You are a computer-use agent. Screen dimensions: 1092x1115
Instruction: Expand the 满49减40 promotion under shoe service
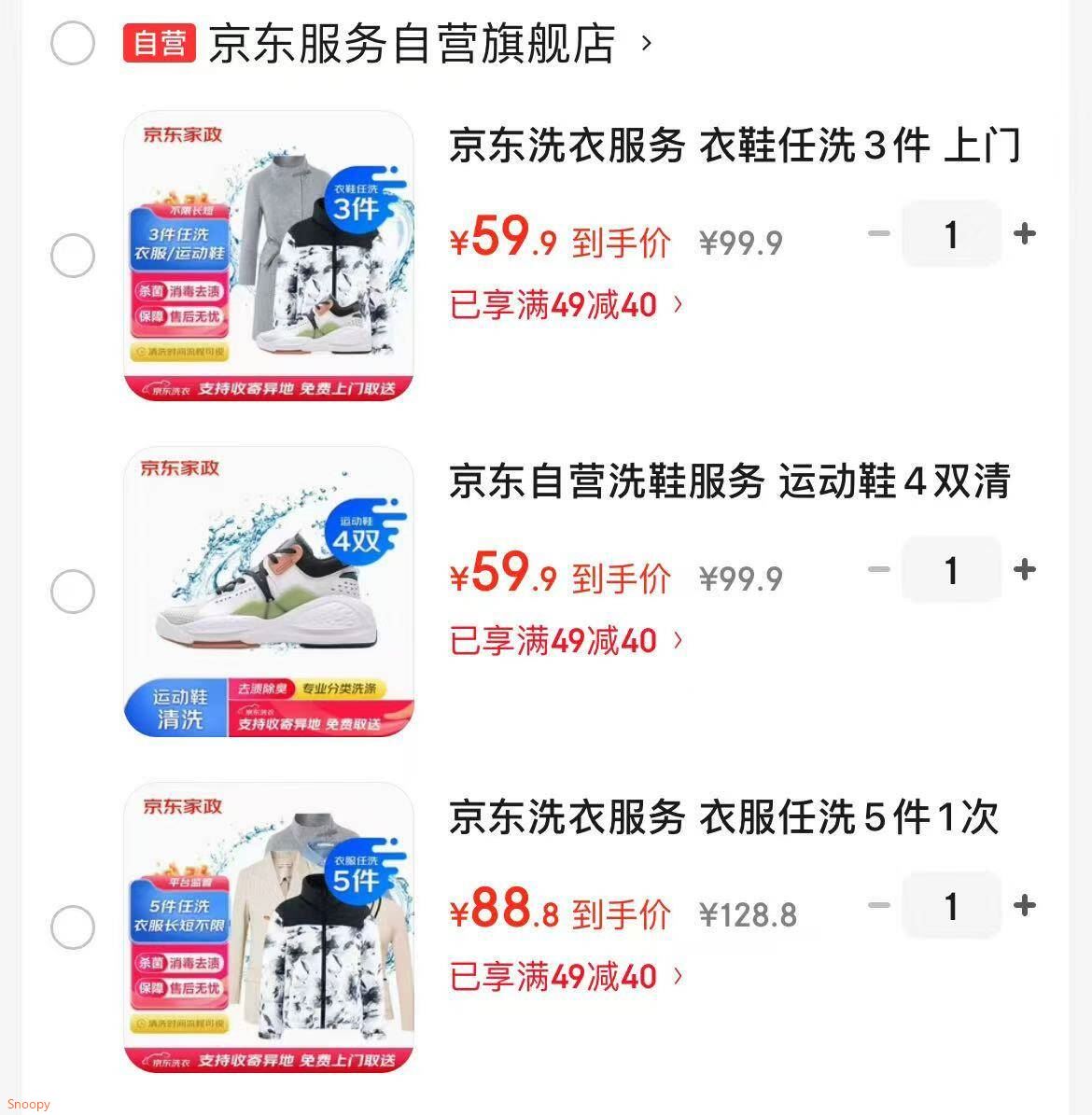(x=564, y=641)
